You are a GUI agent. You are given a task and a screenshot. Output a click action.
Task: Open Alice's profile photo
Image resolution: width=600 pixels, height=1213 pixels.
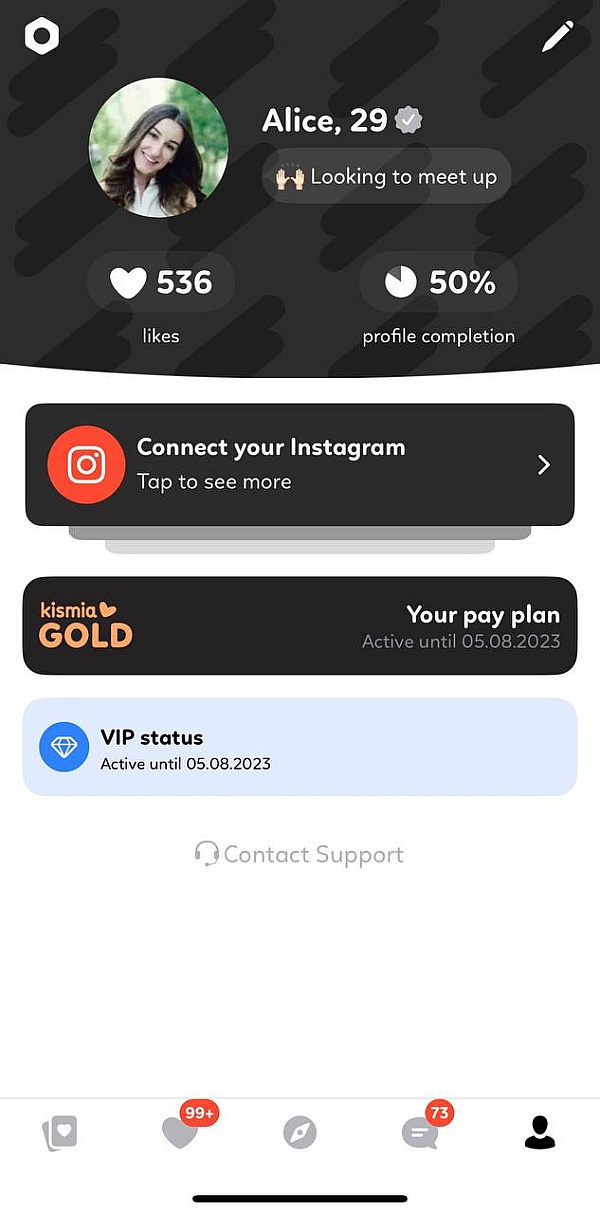(158, 149)
